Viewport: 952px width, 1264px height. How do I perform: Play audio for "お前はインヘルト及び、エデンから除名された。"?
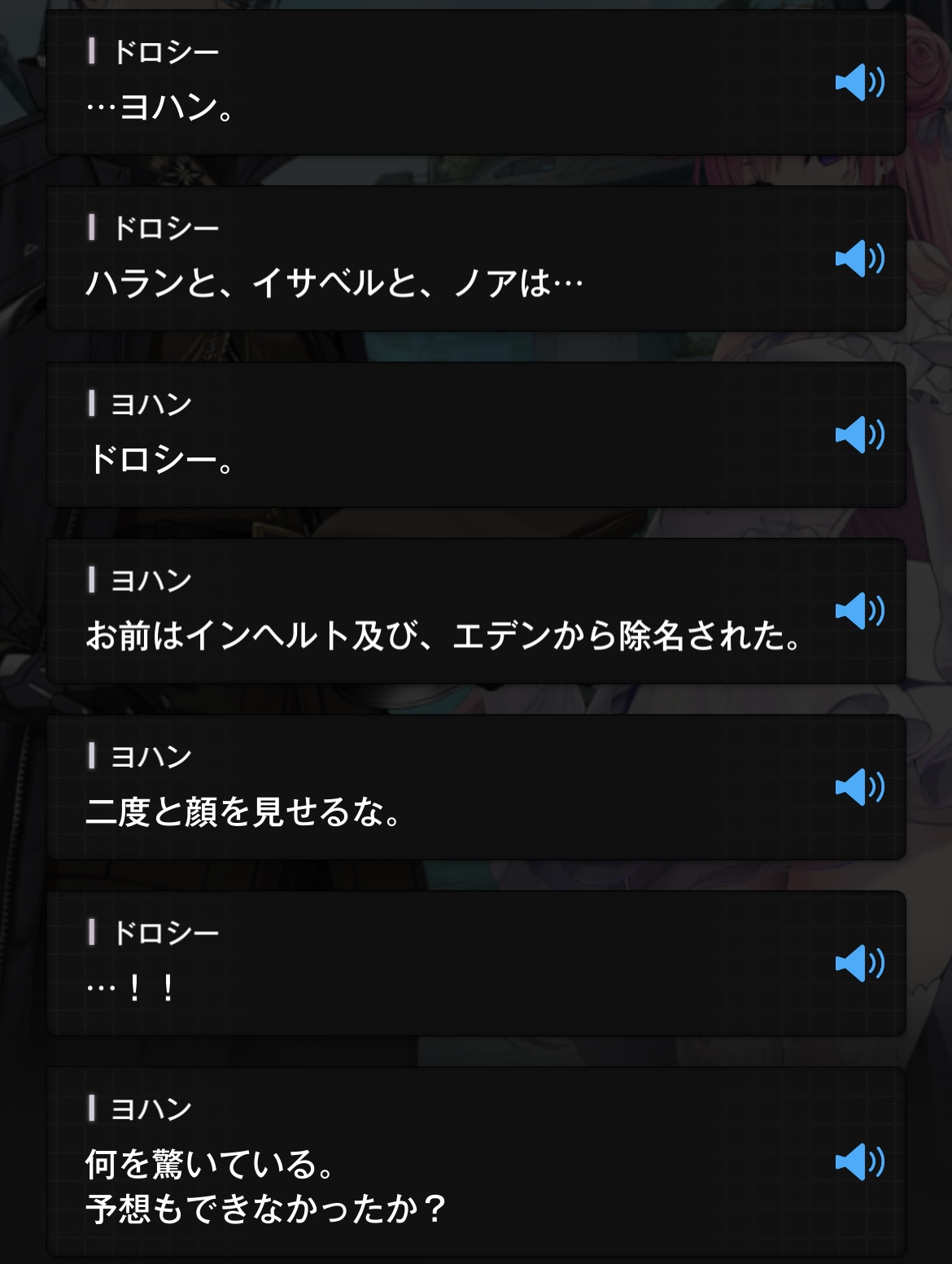858,611
